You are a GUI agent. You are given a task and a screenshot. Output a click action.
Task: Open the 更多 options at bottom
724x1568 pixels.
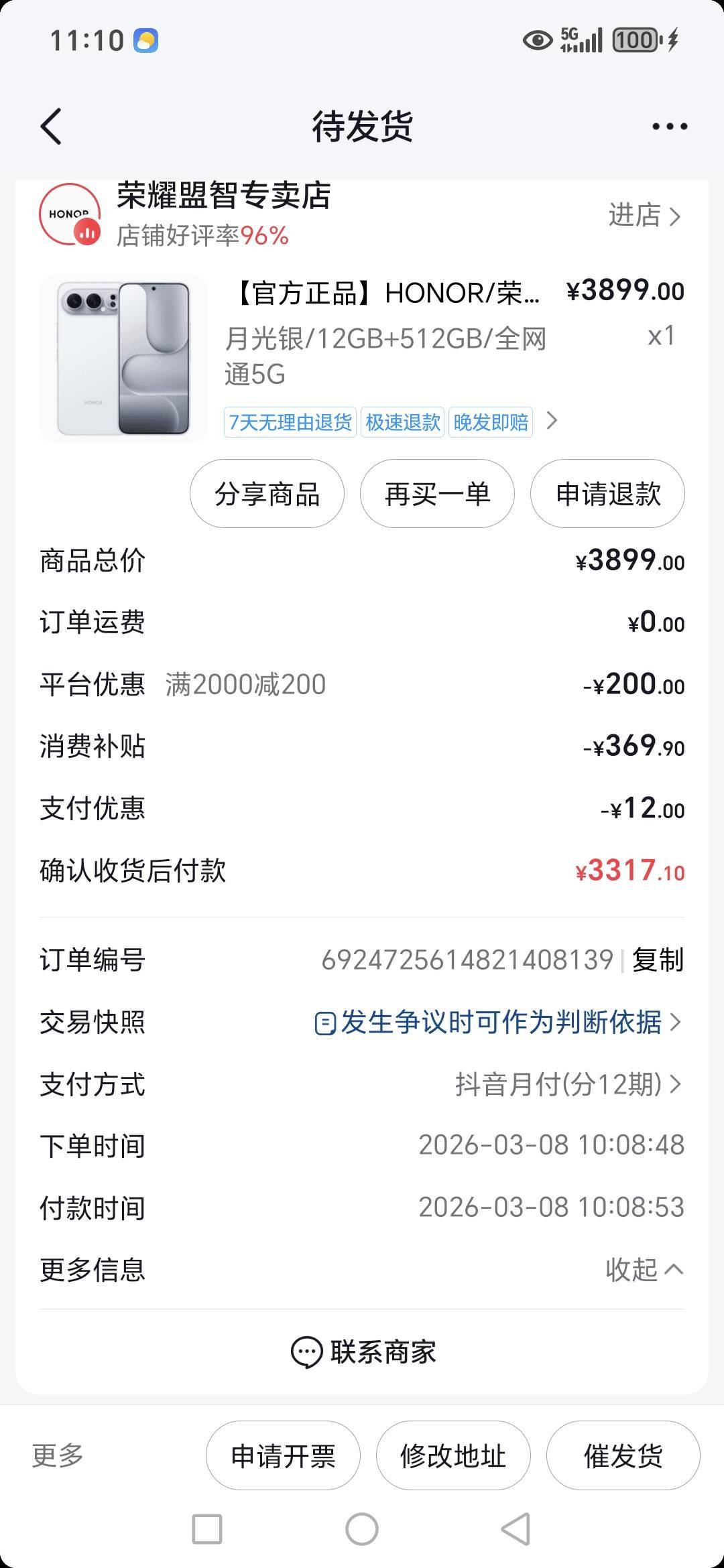click(58, 1455)
